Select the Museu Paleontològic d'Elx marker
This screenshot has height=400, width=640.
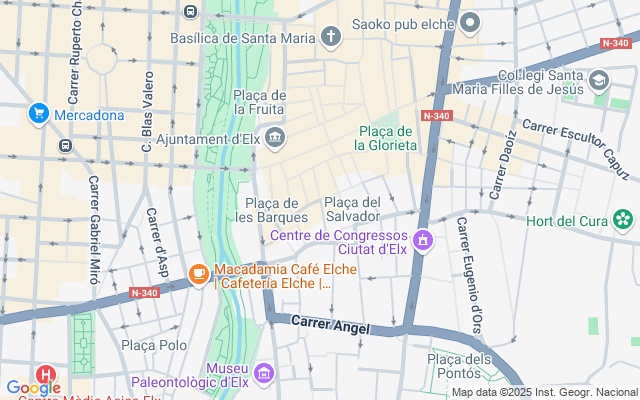coord(264,375)
